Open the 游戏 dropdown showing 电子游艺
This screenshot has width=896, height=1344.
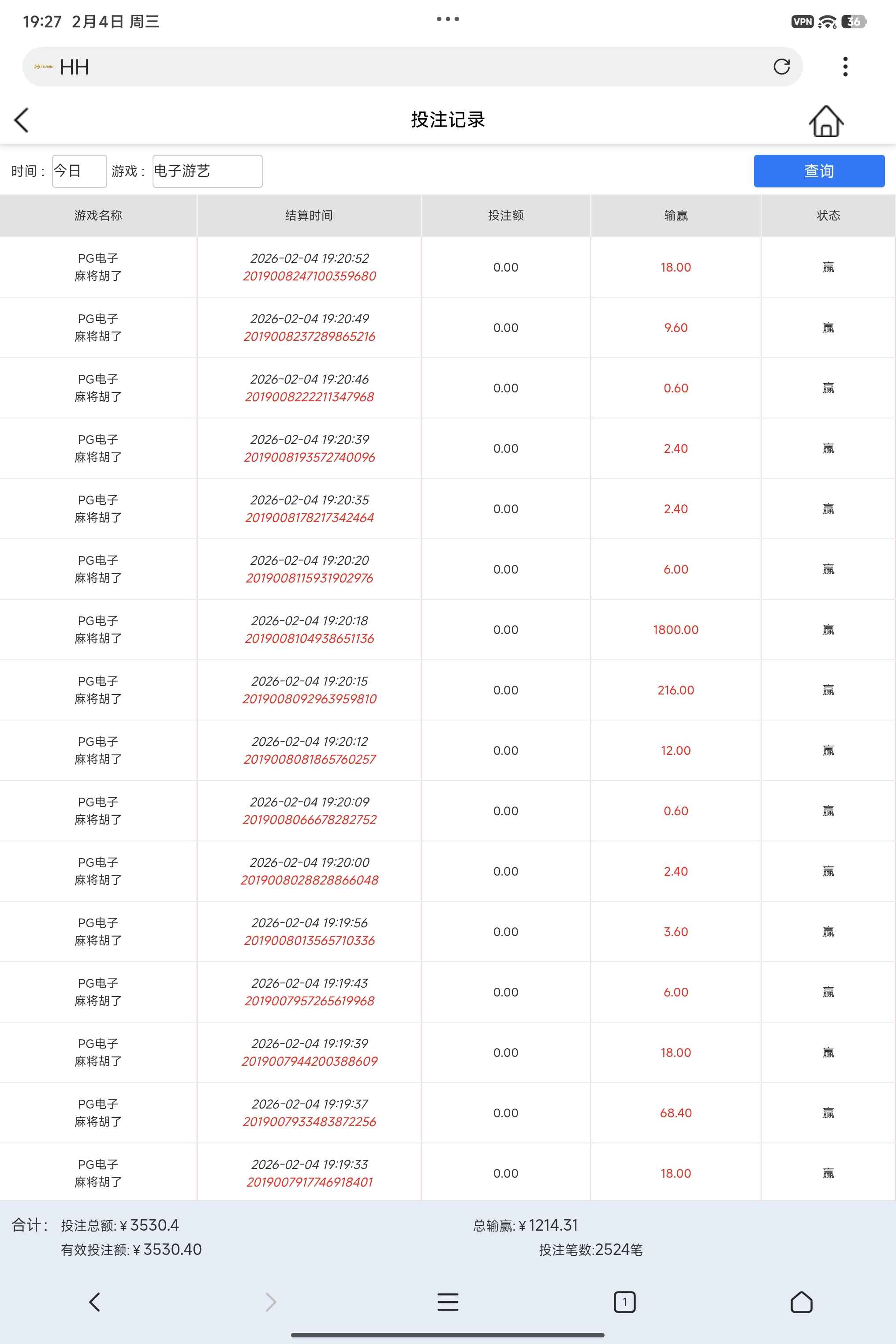pyautogui.click(x=207, y=171)
